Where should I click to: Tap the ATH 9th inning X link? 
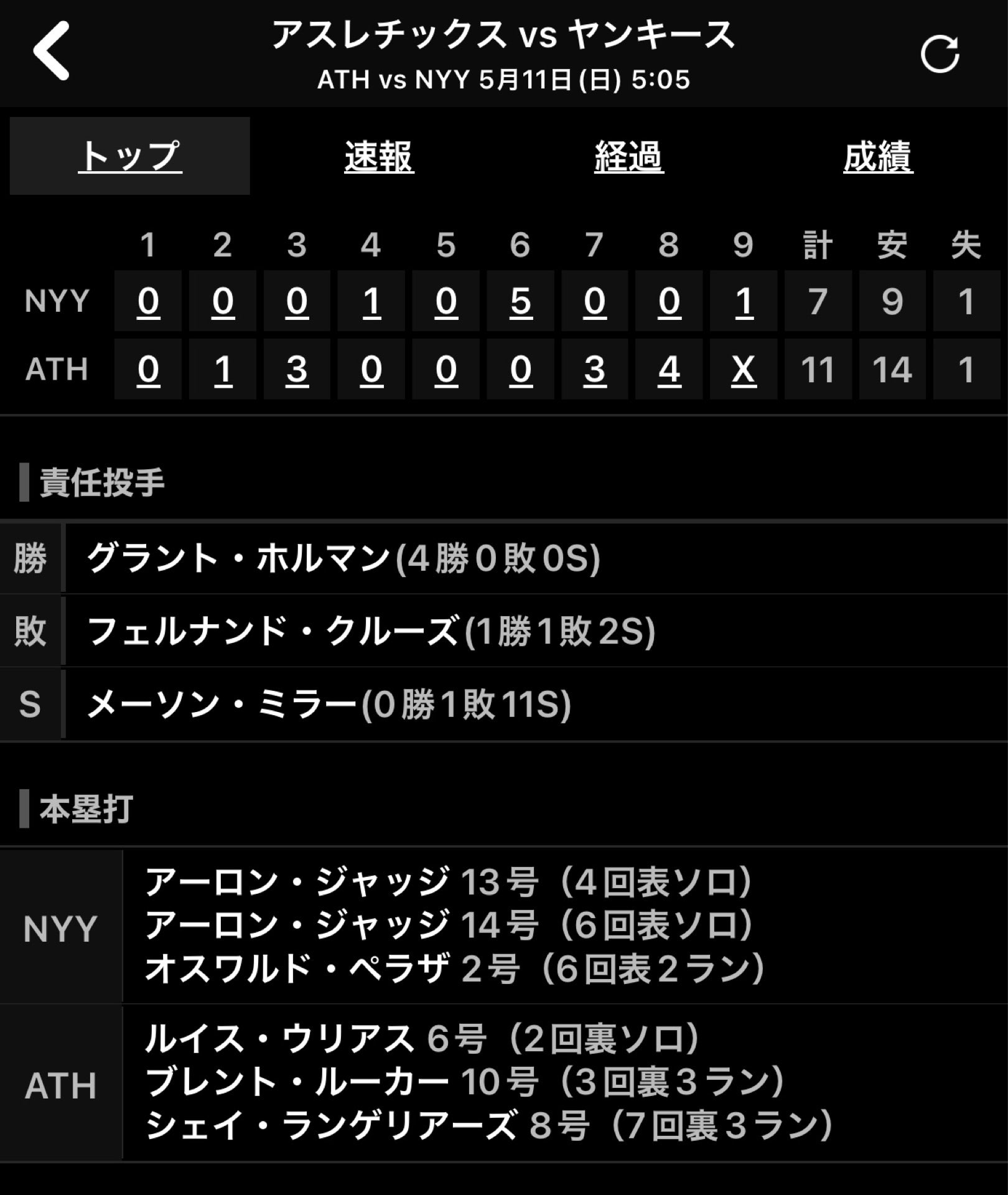744,370
